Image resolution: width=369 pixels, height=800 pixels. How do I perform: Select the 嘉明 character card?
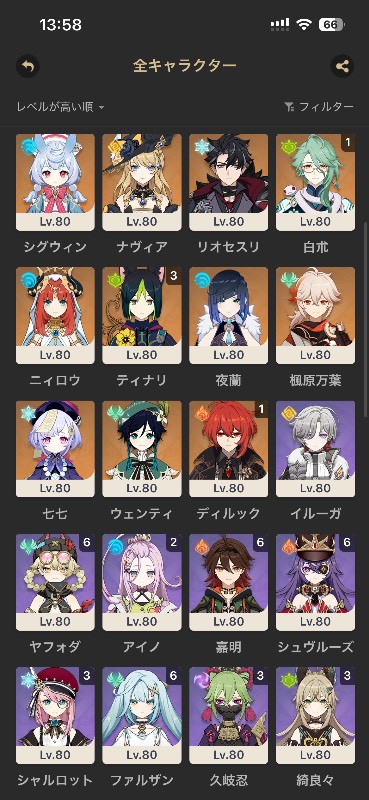(229, 582)
